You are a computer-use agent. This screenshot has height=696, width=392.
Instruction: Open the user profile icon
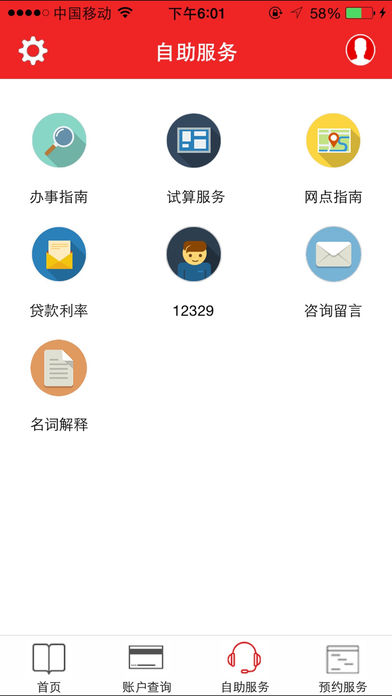360,50
